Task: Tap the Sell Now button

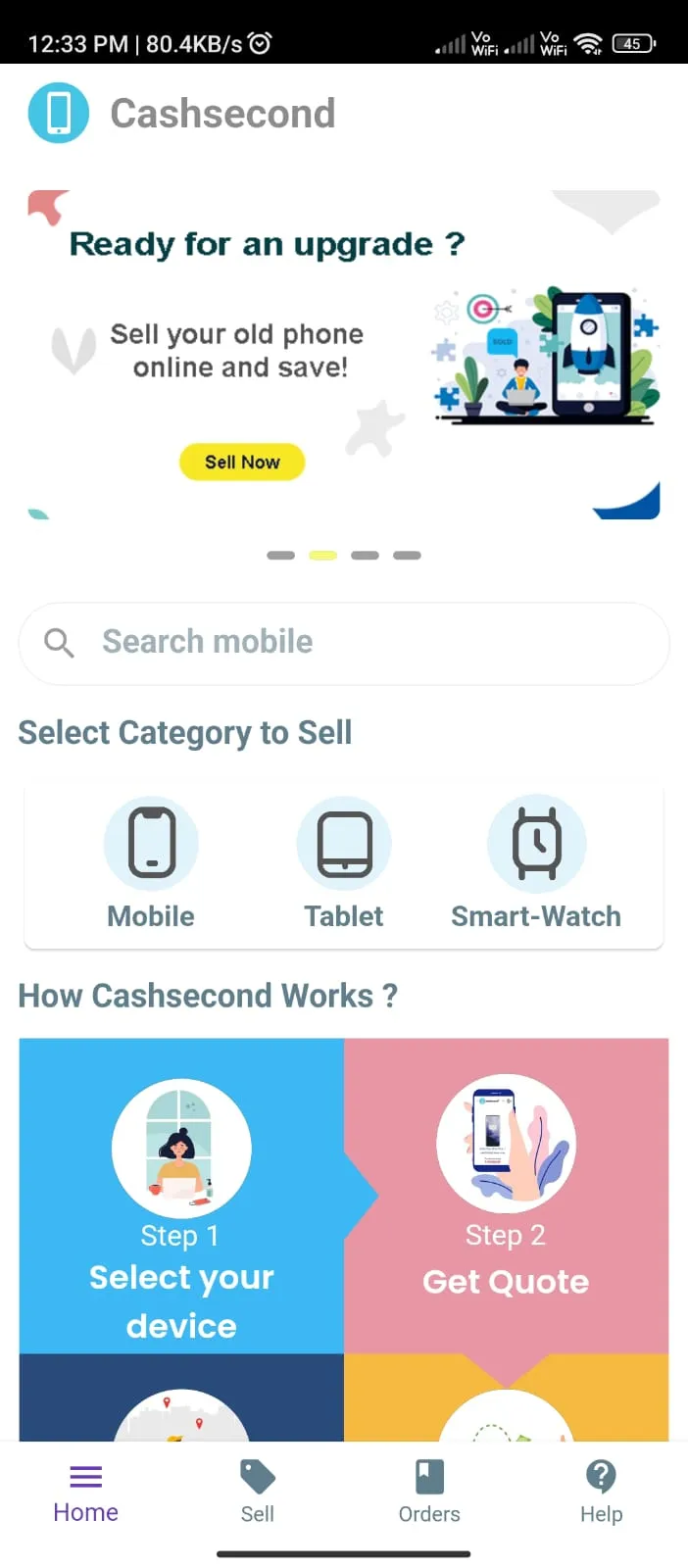Action: pyautogui.click(x=242, y=462)
